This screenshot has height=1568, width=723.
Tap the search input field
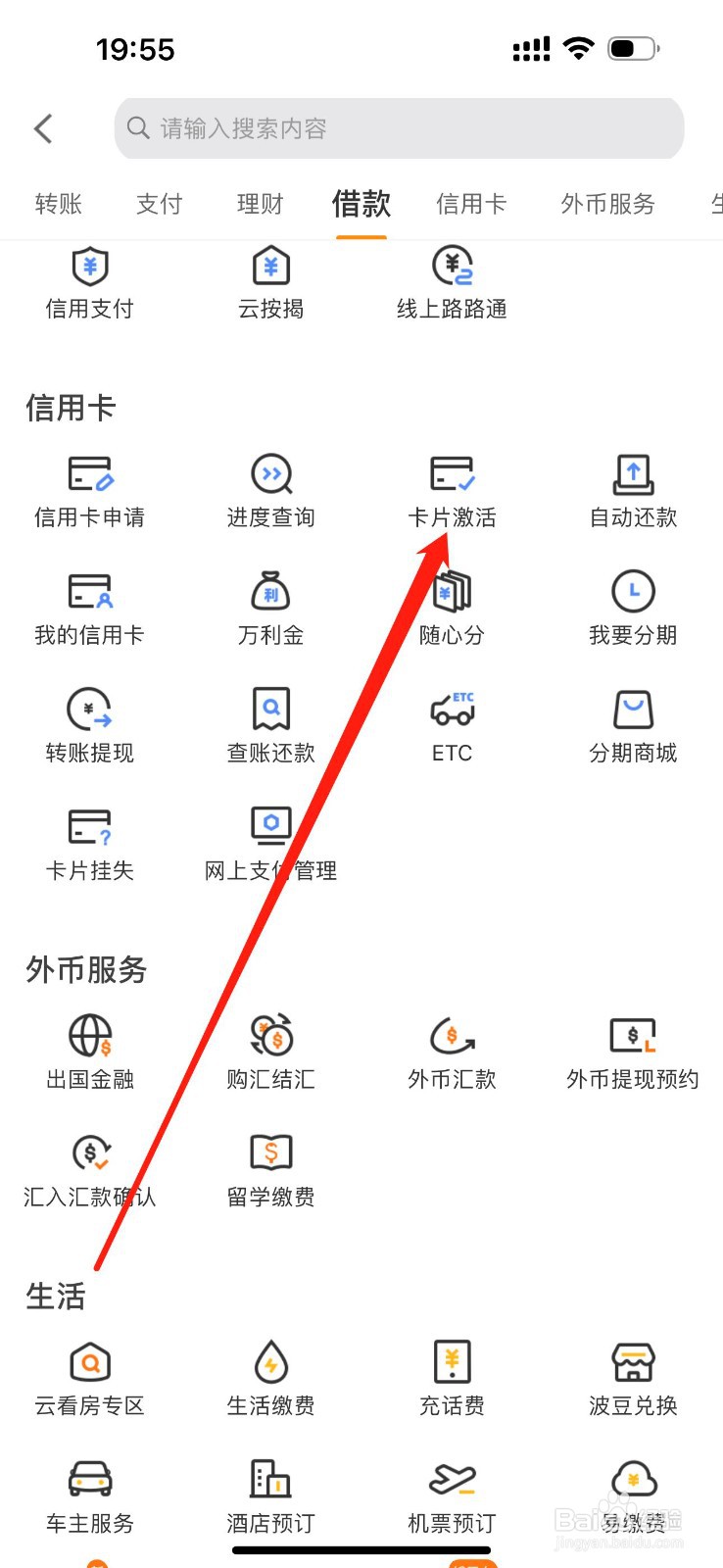(x=398, y=127)
